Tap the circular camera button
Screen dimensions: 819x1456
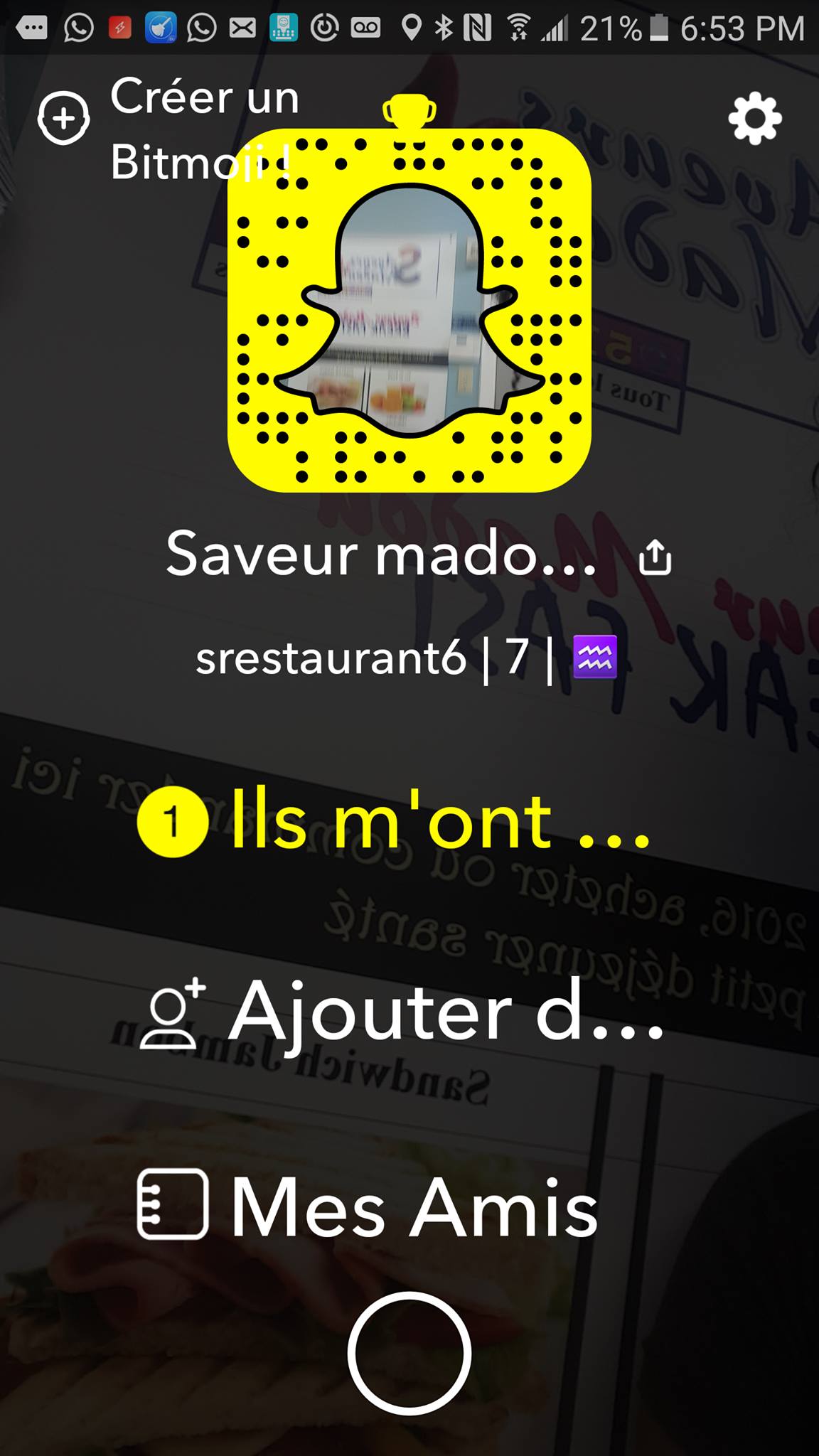pos(409,1354)
